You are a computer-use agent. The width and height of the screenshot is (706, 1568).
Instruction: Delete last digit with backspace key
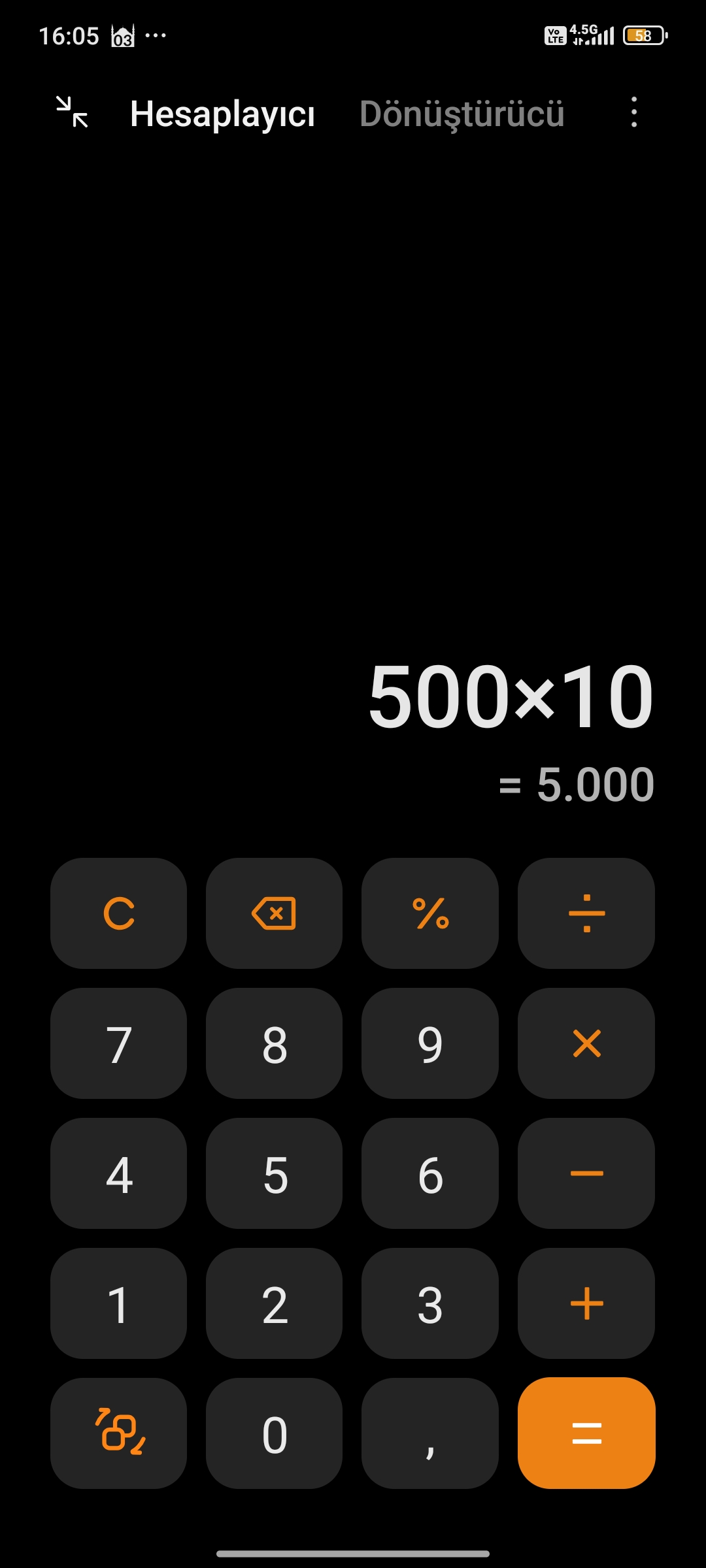click(x=274, y=913)
